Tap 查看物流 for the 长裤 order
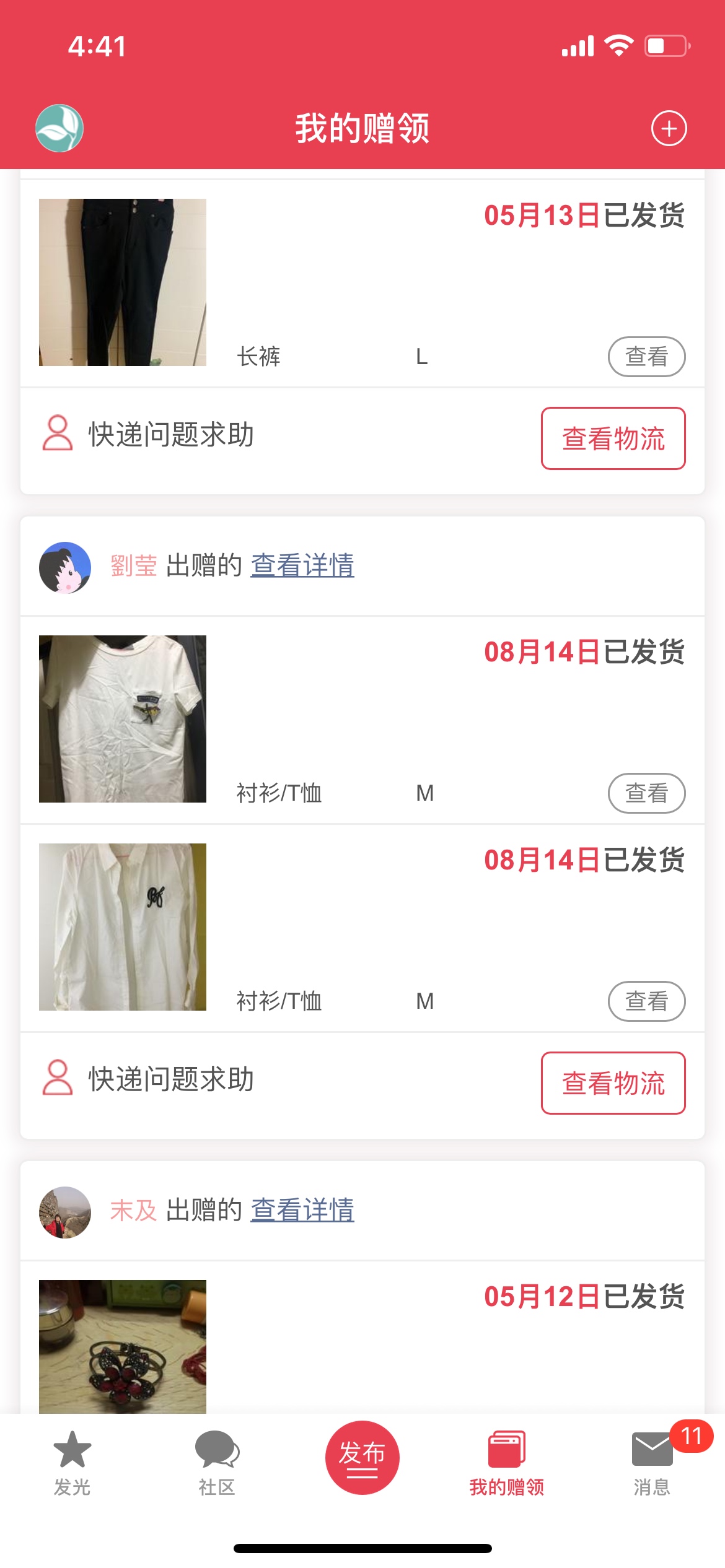Viewport: 725px width, 1568px height. coord(613,438)
